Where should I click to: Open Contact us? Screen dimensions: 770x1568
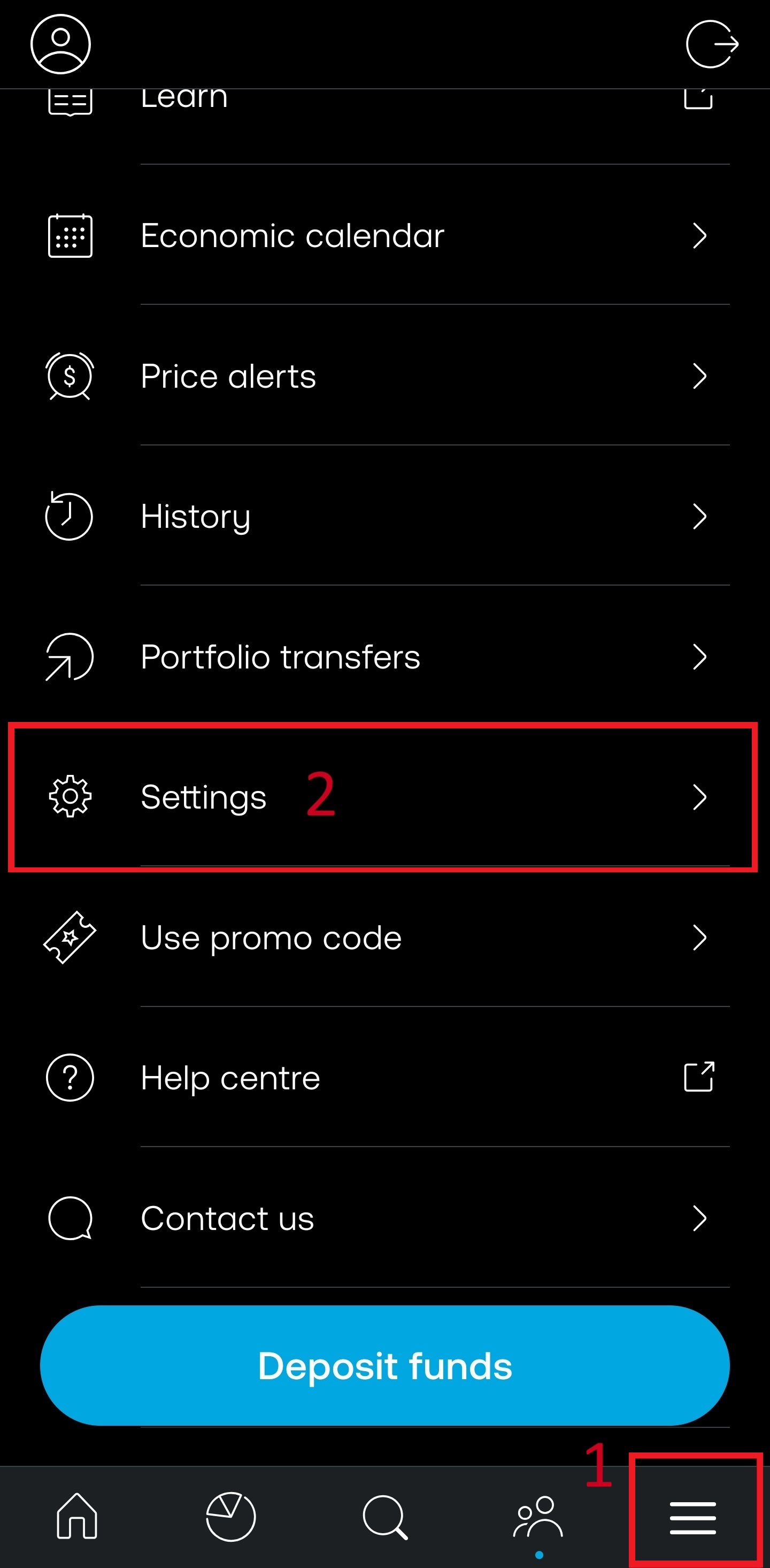click(x=384, y=1218)
